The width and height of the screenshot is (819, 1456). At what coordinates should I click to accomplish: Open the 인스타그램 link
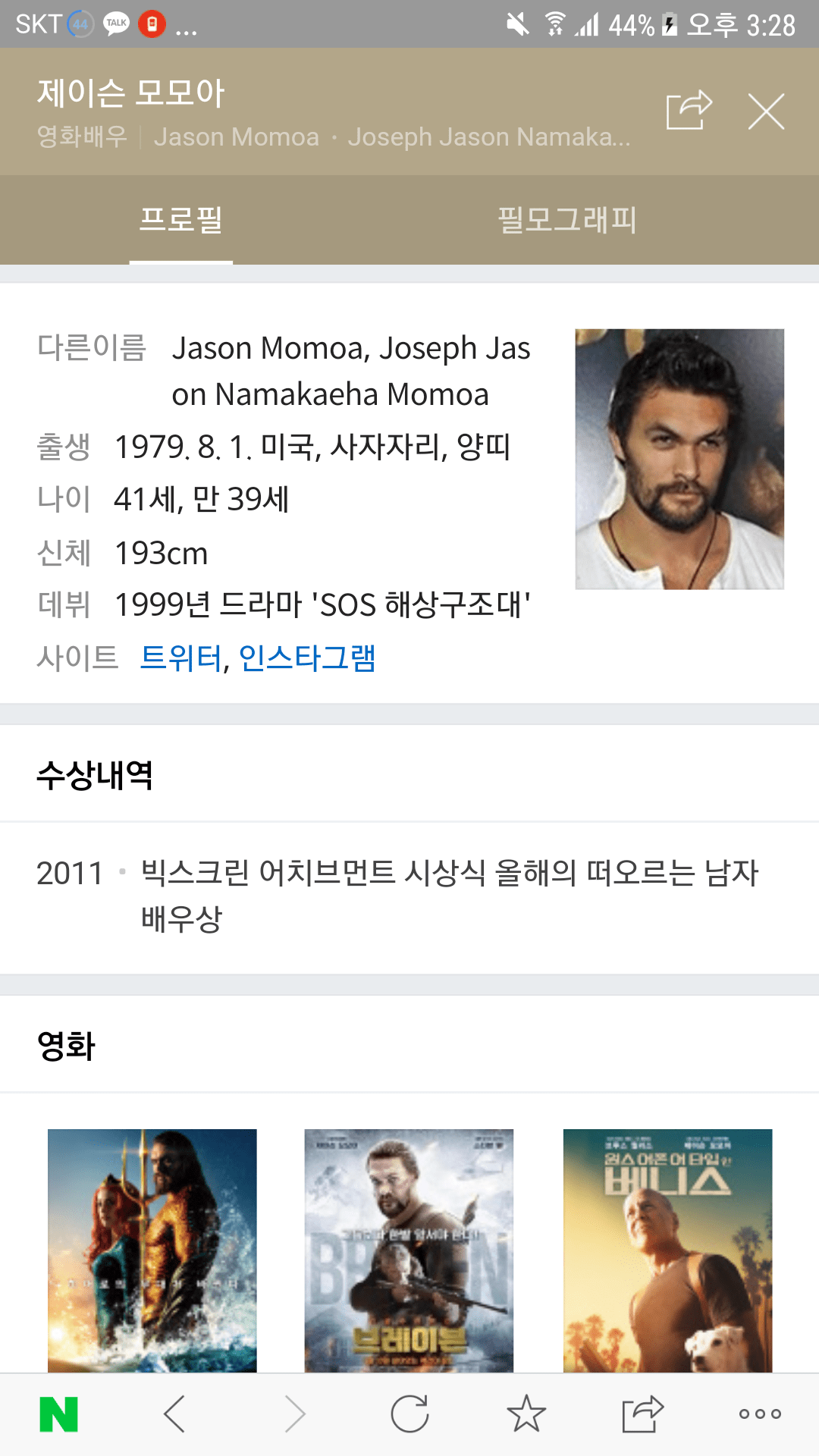coord(308,660)
